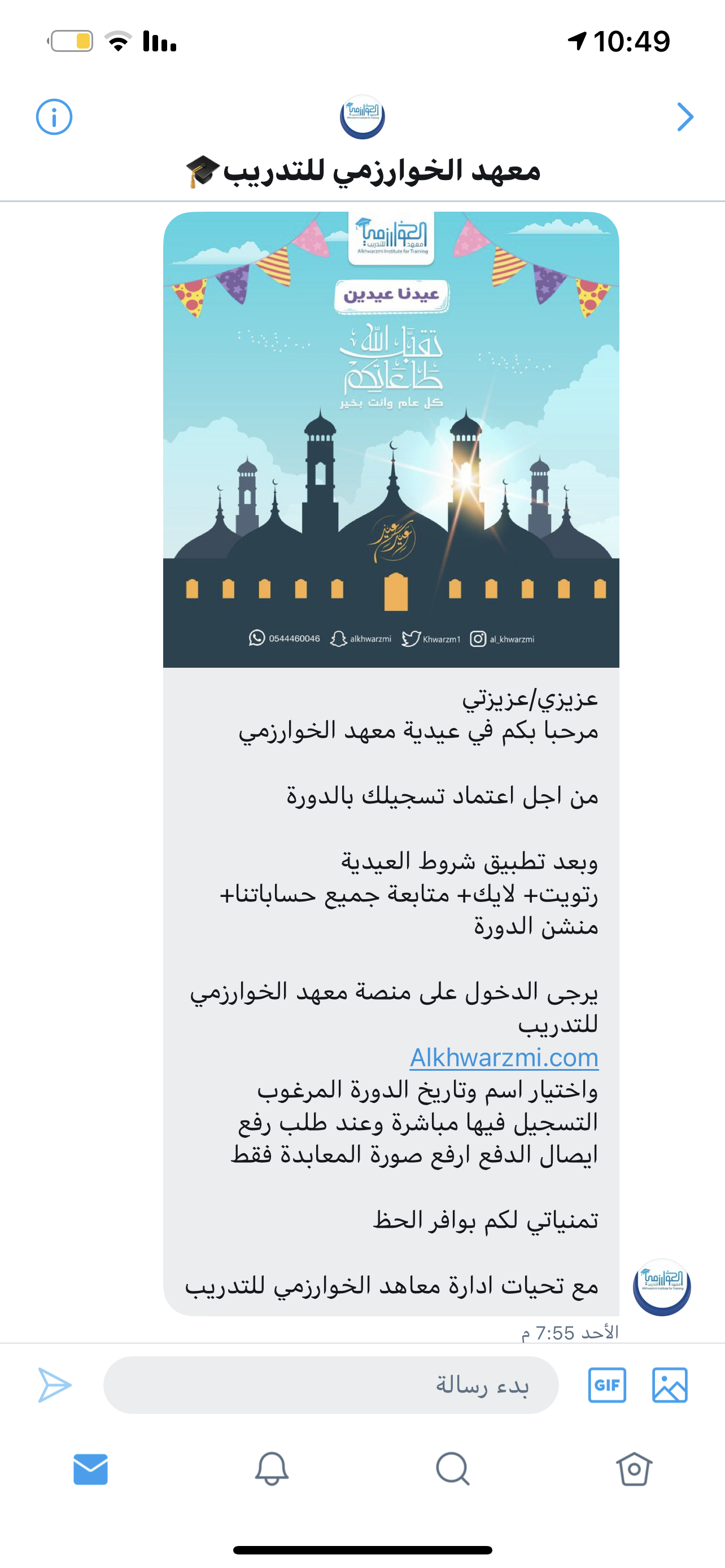Switch to the Search tab
The width and height of the screenshot is (725, 1568).
453,1469
